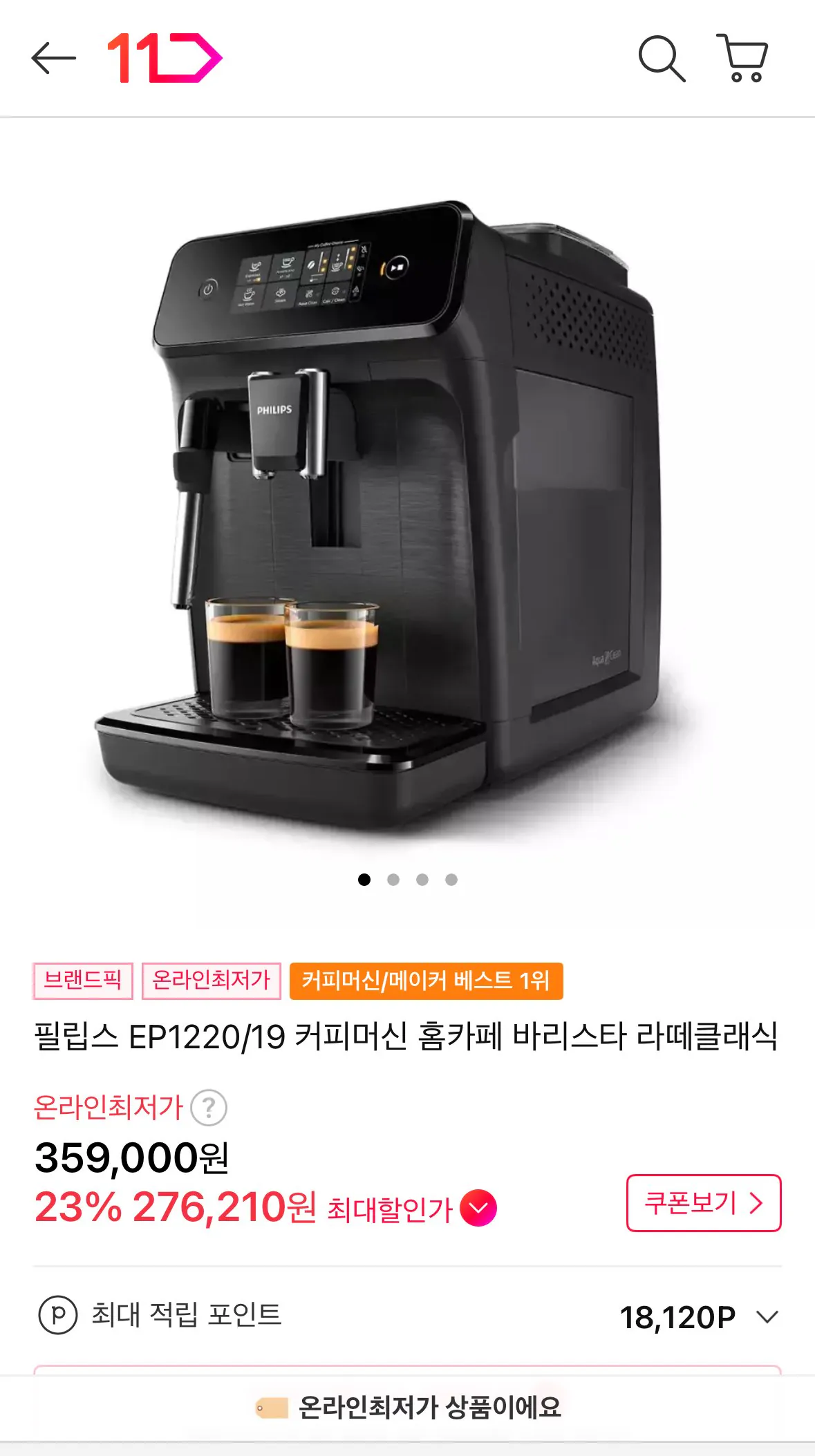Select the third carousel dot

click(x=423, y=879)
